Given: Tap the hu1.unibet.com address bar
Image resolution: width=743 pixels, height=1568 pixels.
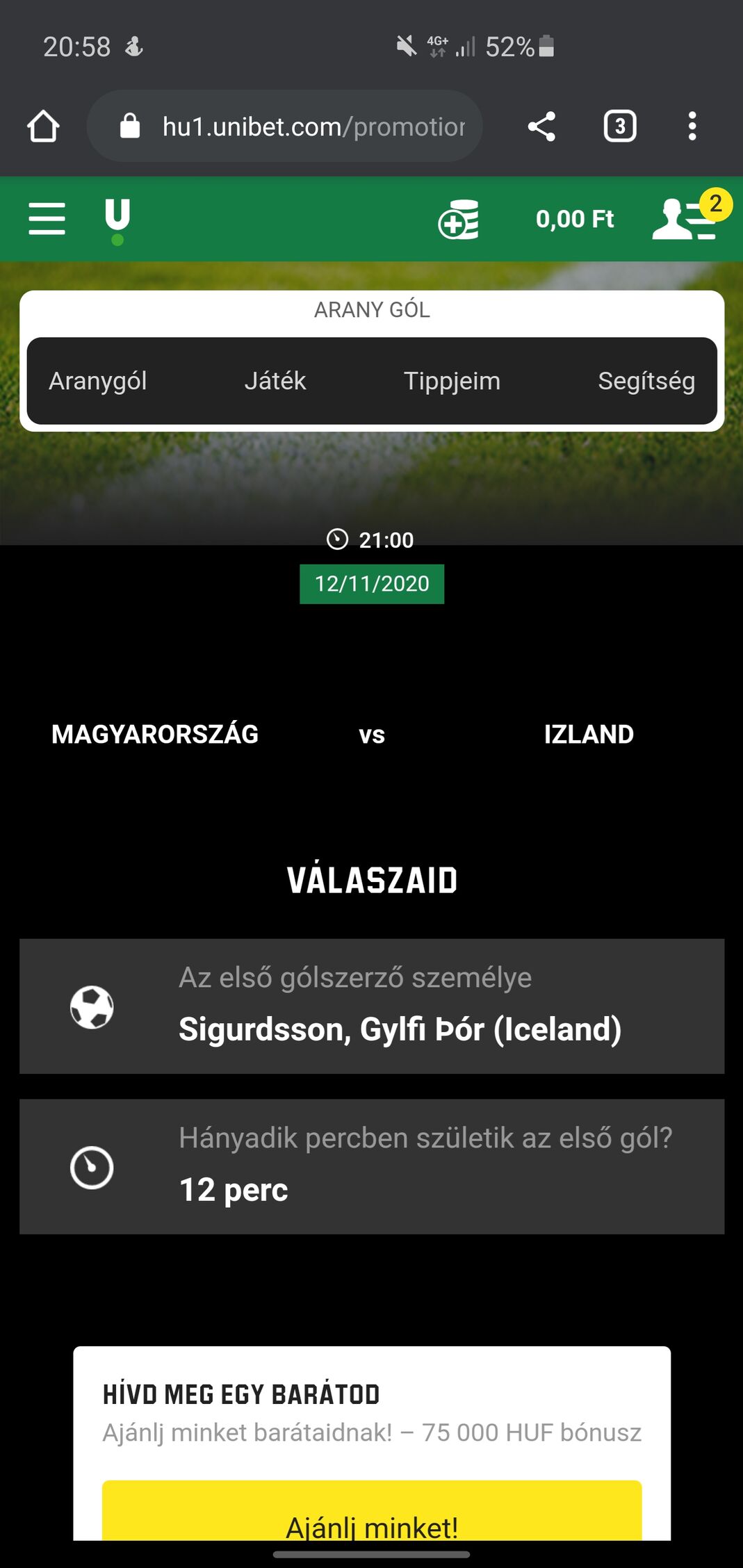Looking at the screenshot, I should click(x=292, y=126).
